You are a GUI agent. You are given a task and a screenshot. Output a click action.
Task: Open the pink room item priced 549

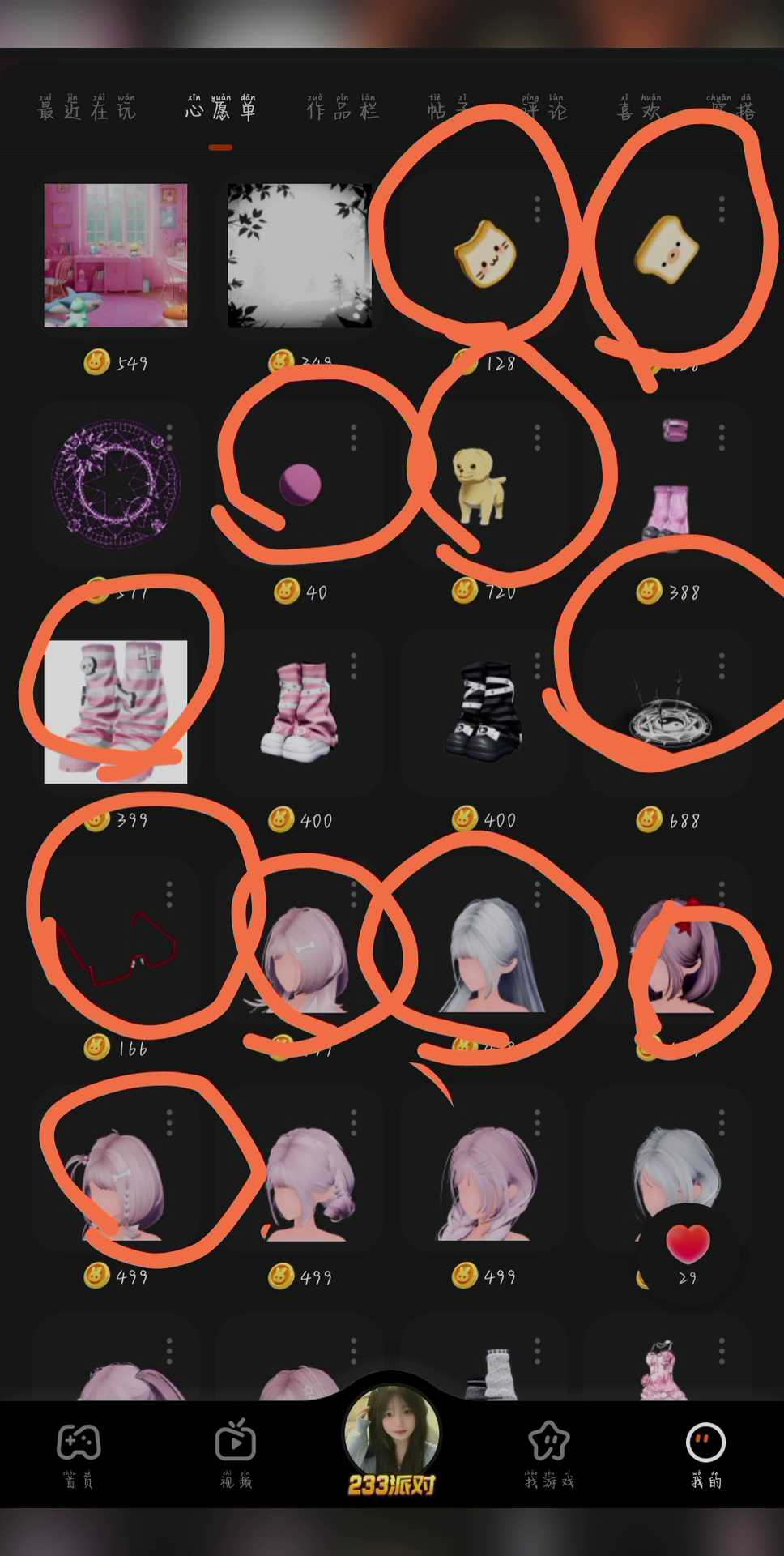tap(116, 255)
